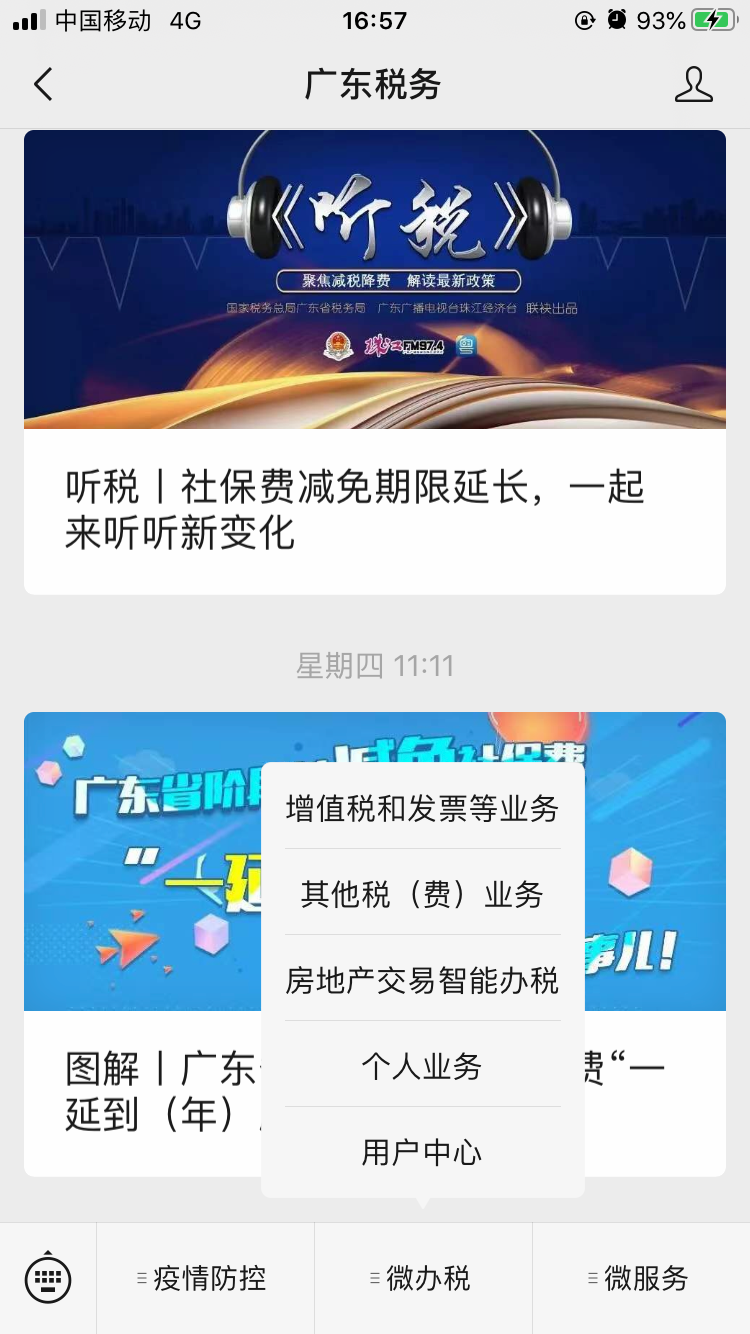Select 其他税（费）业务

(x=423, y=894)
